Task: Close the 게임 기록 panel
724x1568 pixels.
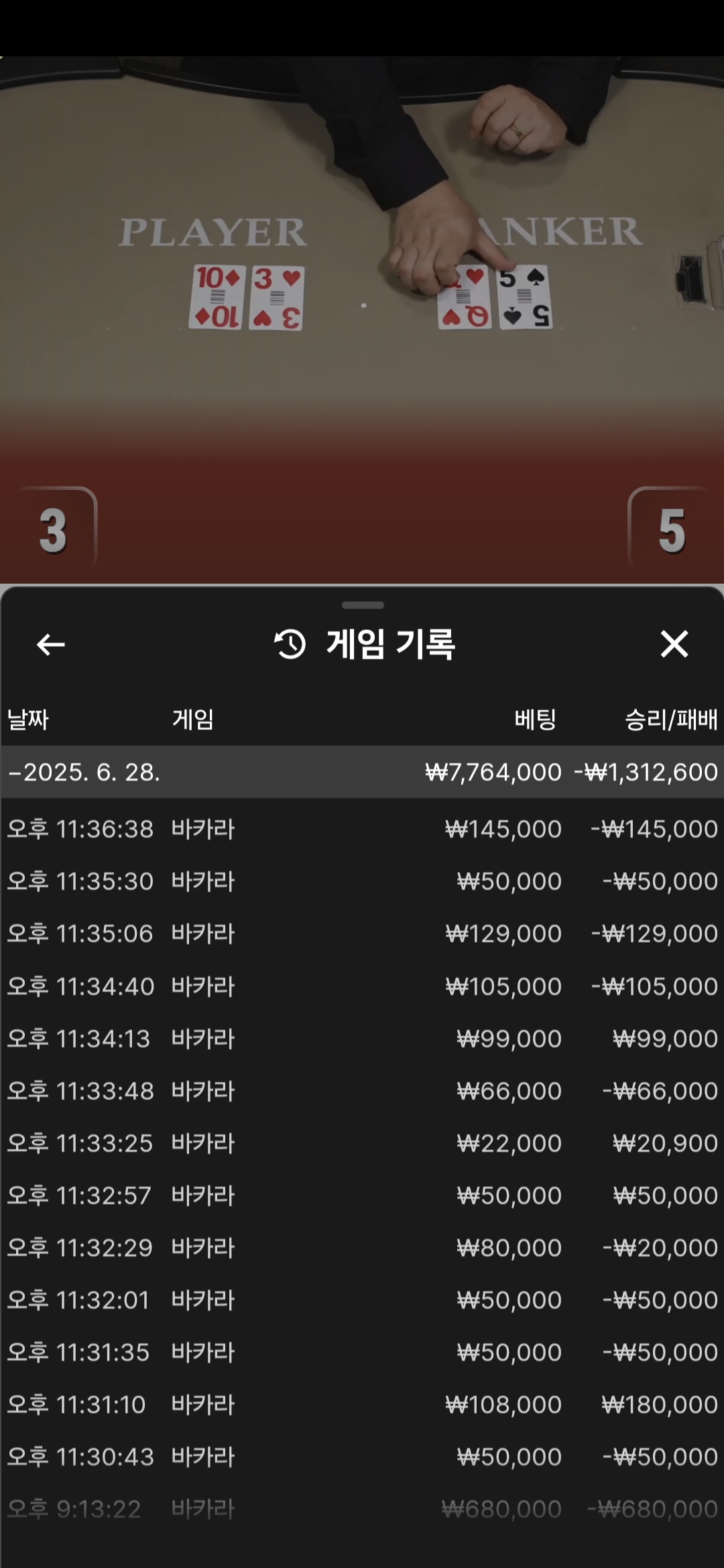Action: click(x=674, y=644)
